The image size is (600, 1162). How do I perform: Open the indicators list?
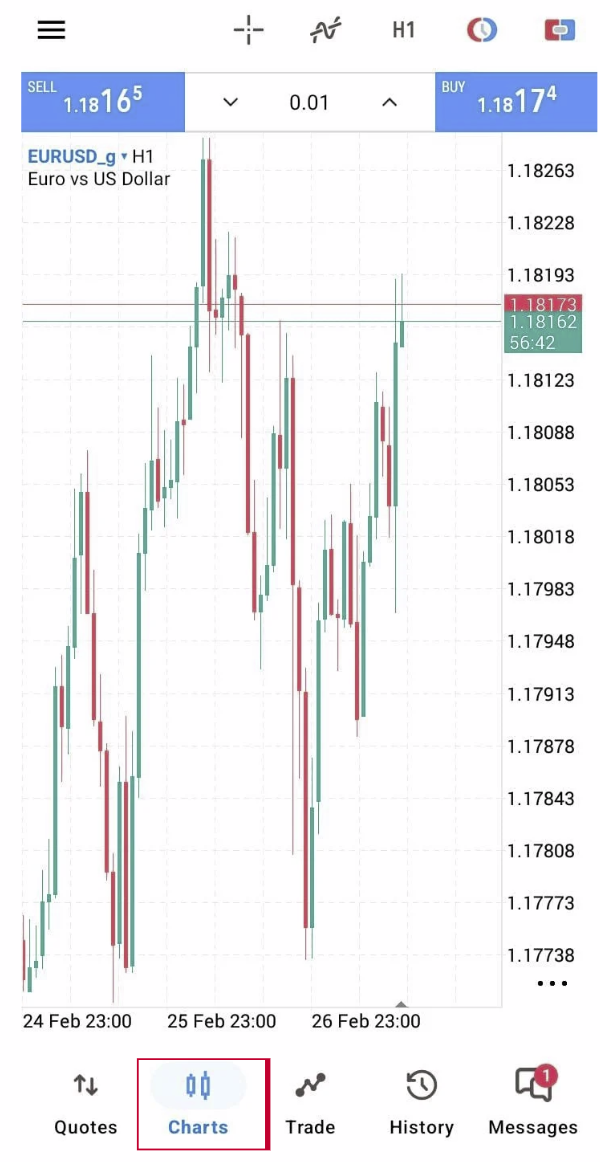[326, 30]
